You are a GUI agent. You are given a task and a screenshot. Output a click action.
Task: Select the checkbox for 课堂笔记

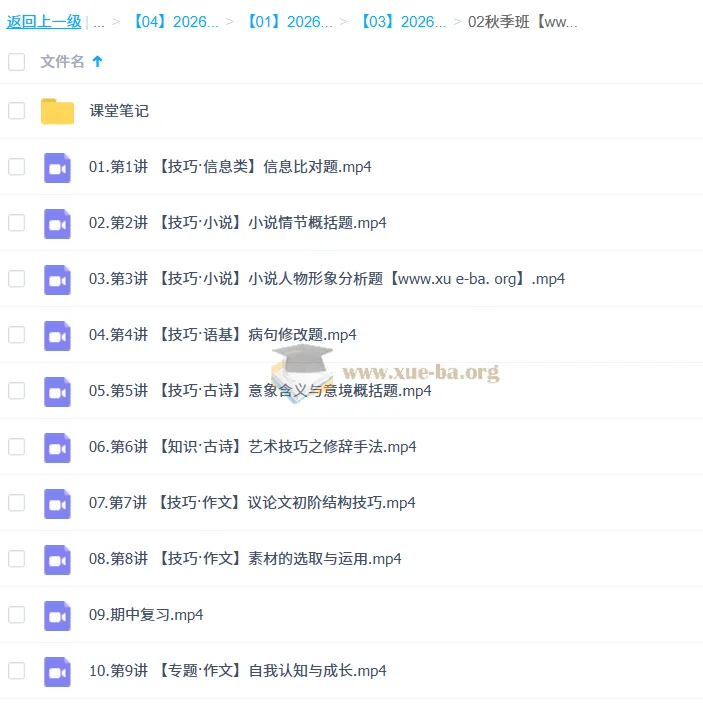pos(16,111)
